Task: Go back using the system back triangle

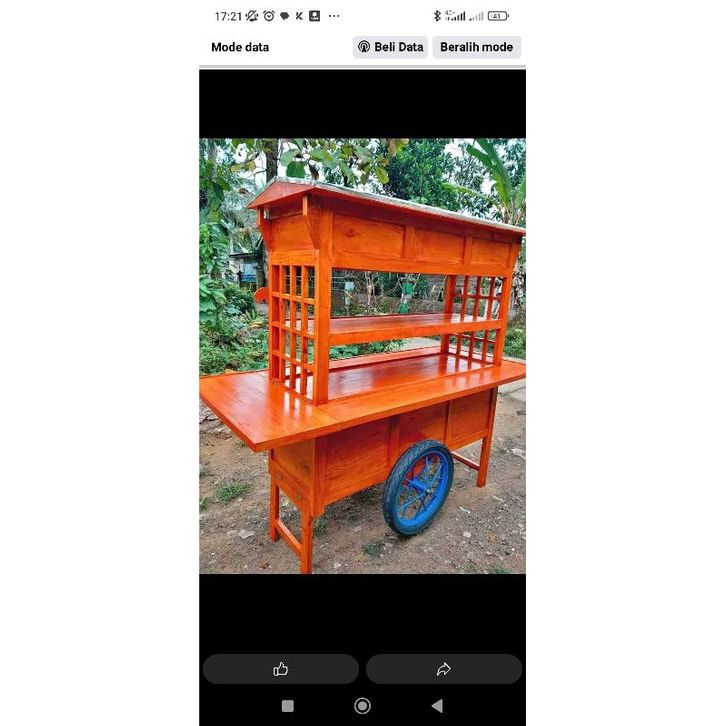Action: (x=437, y=706)
